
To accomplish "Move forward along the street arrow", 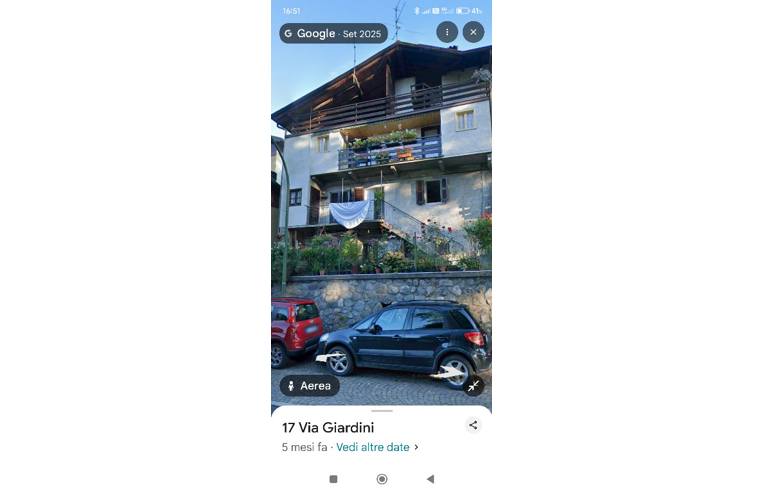I will pos(448,374).
